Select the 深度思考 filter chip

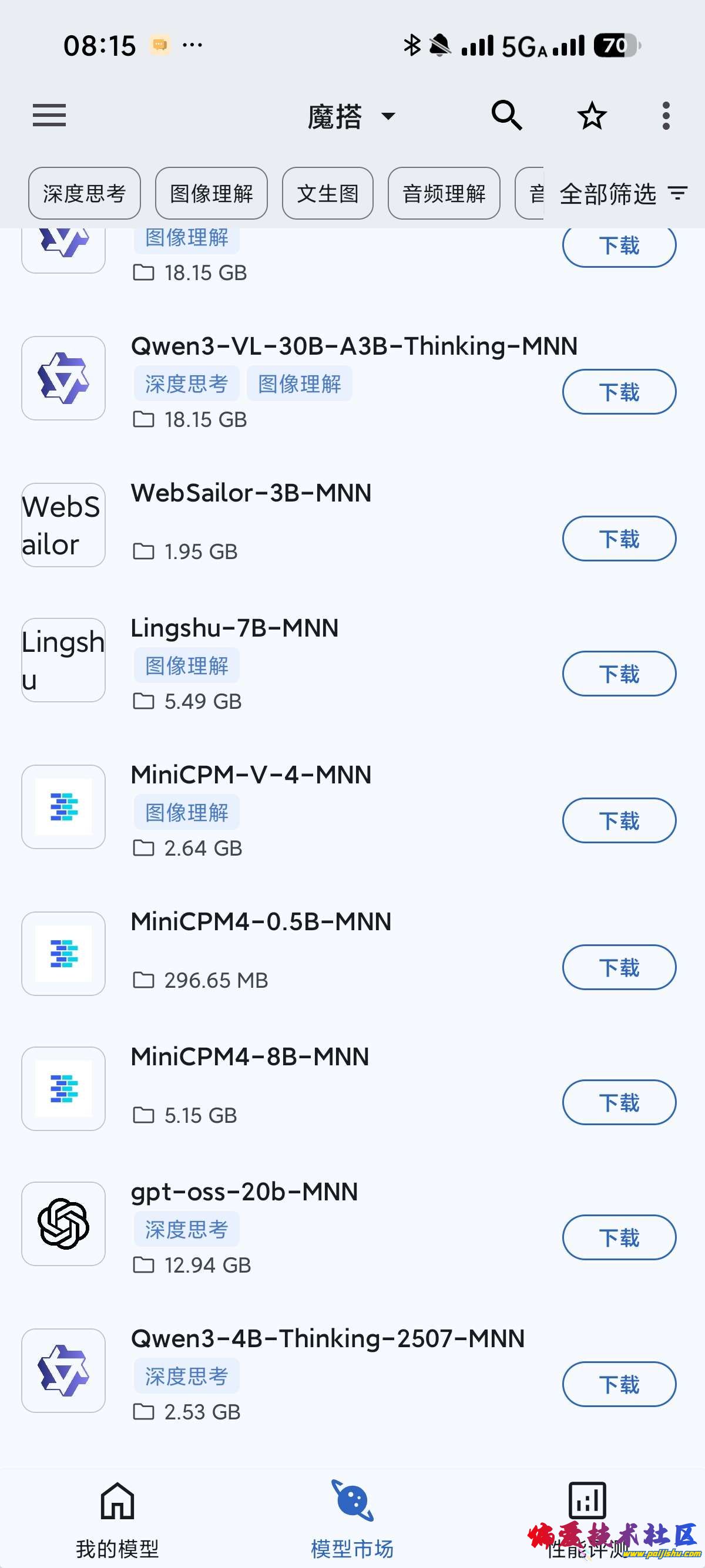[85, 194]
